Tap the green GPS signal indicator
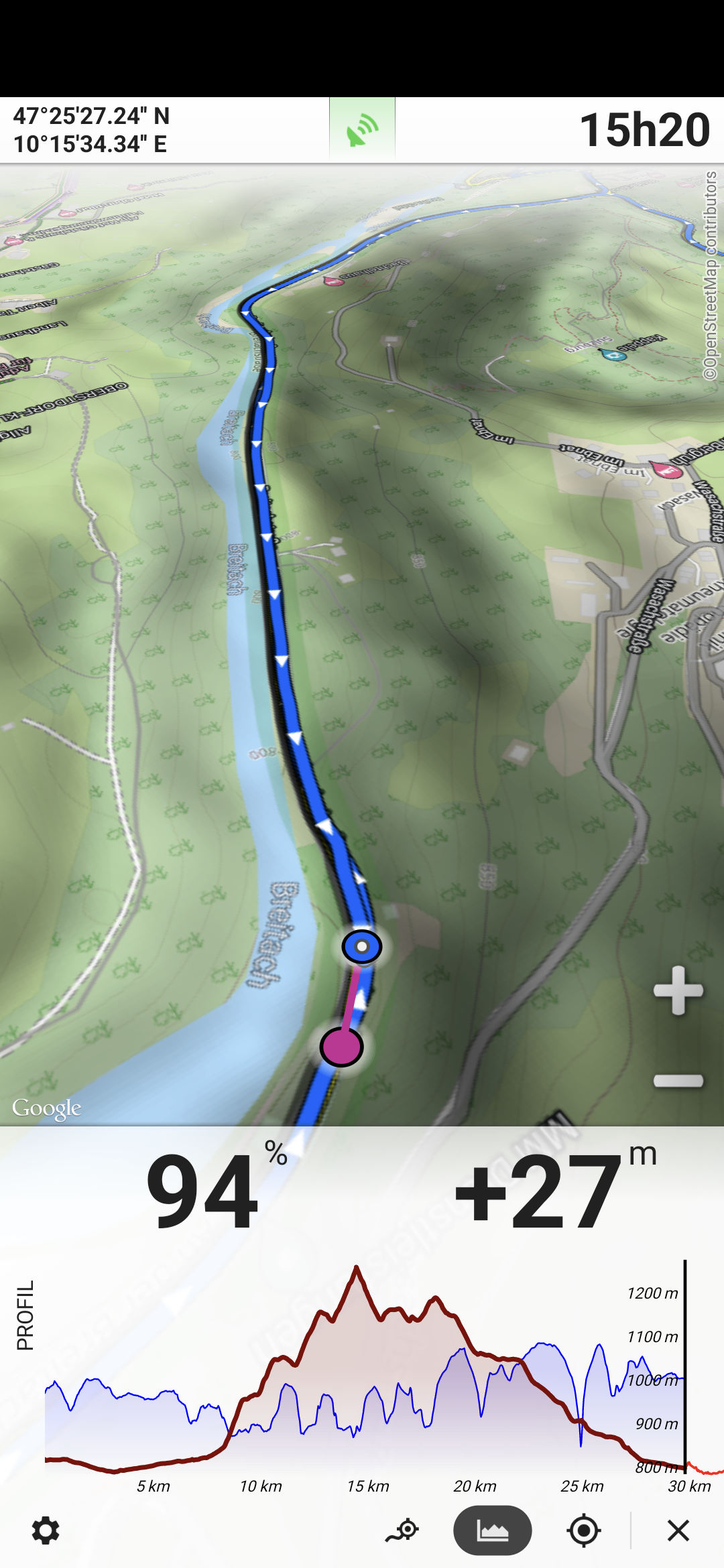 pyautogui.click(x=362, y=129)
